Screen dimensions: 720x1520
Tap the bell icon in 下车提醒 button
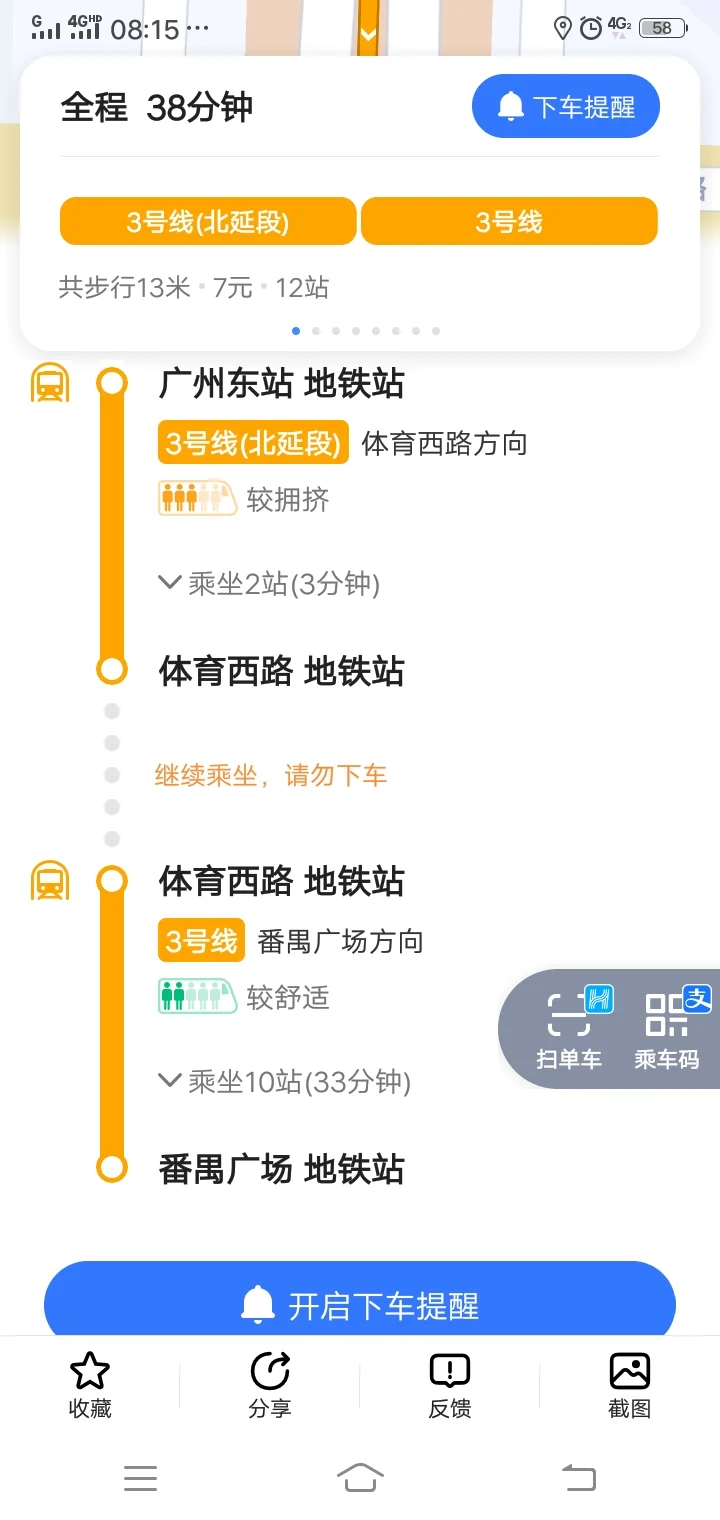pyautogui.click(x=512, y=105)
